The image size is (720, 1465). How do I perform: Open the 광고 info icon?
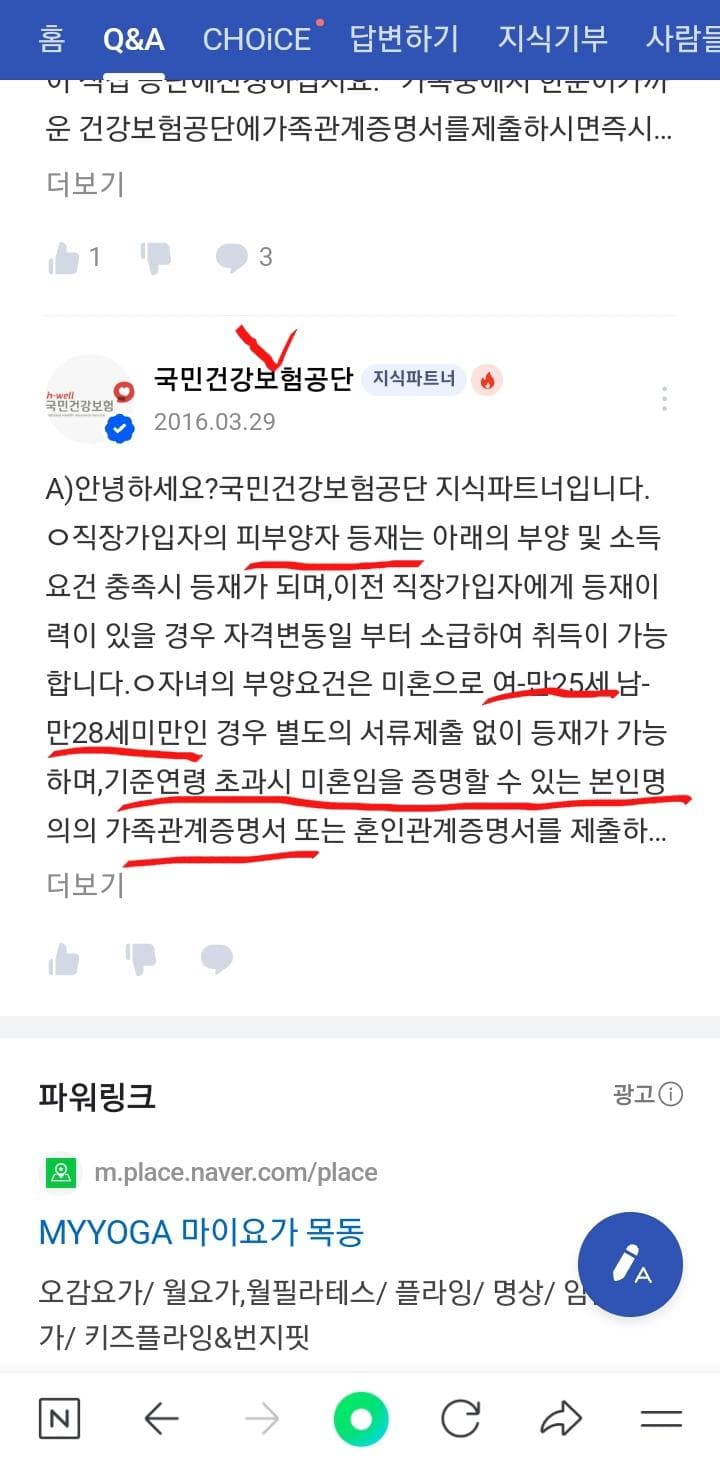pos(671,1094)
